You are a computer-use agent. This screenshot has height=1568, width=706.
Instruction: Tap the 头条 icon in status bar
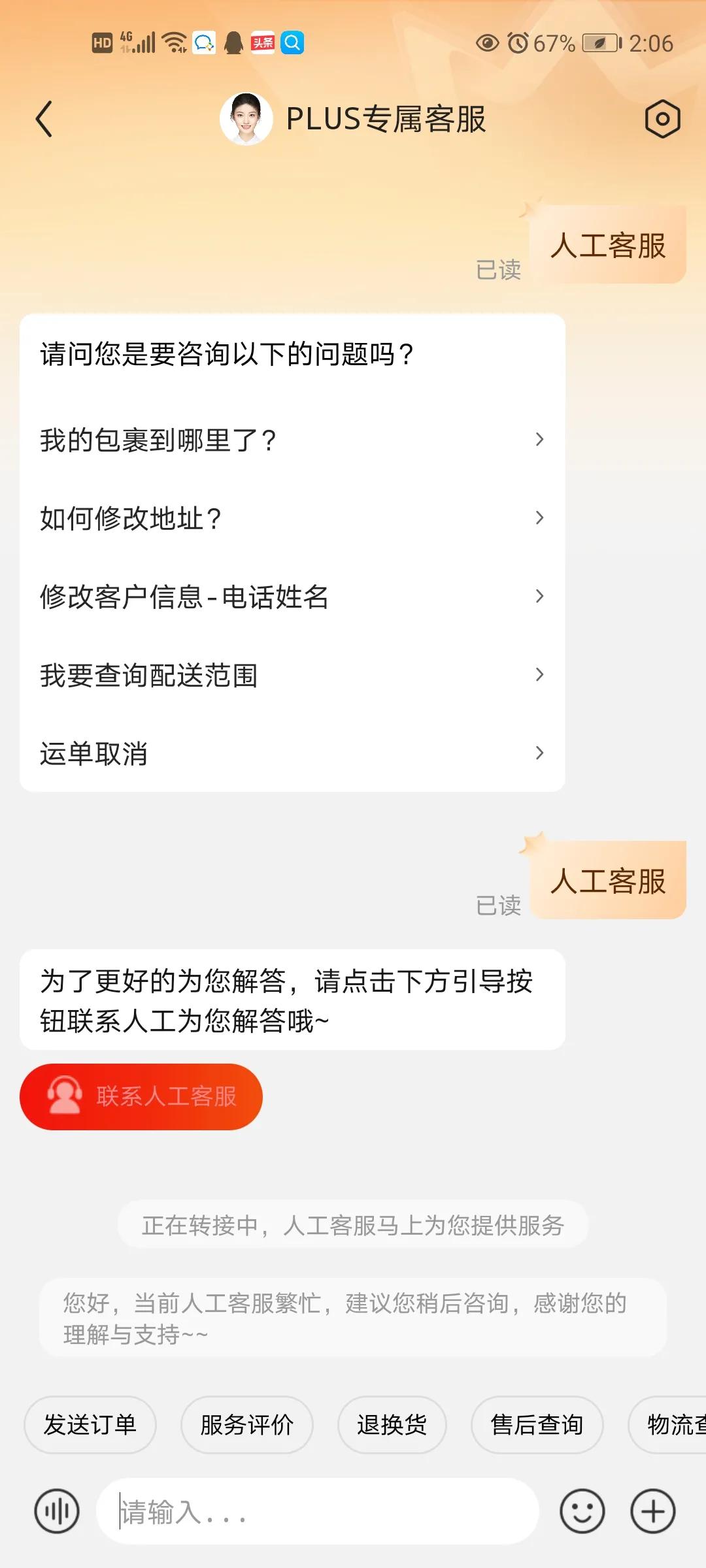[261, 43]
